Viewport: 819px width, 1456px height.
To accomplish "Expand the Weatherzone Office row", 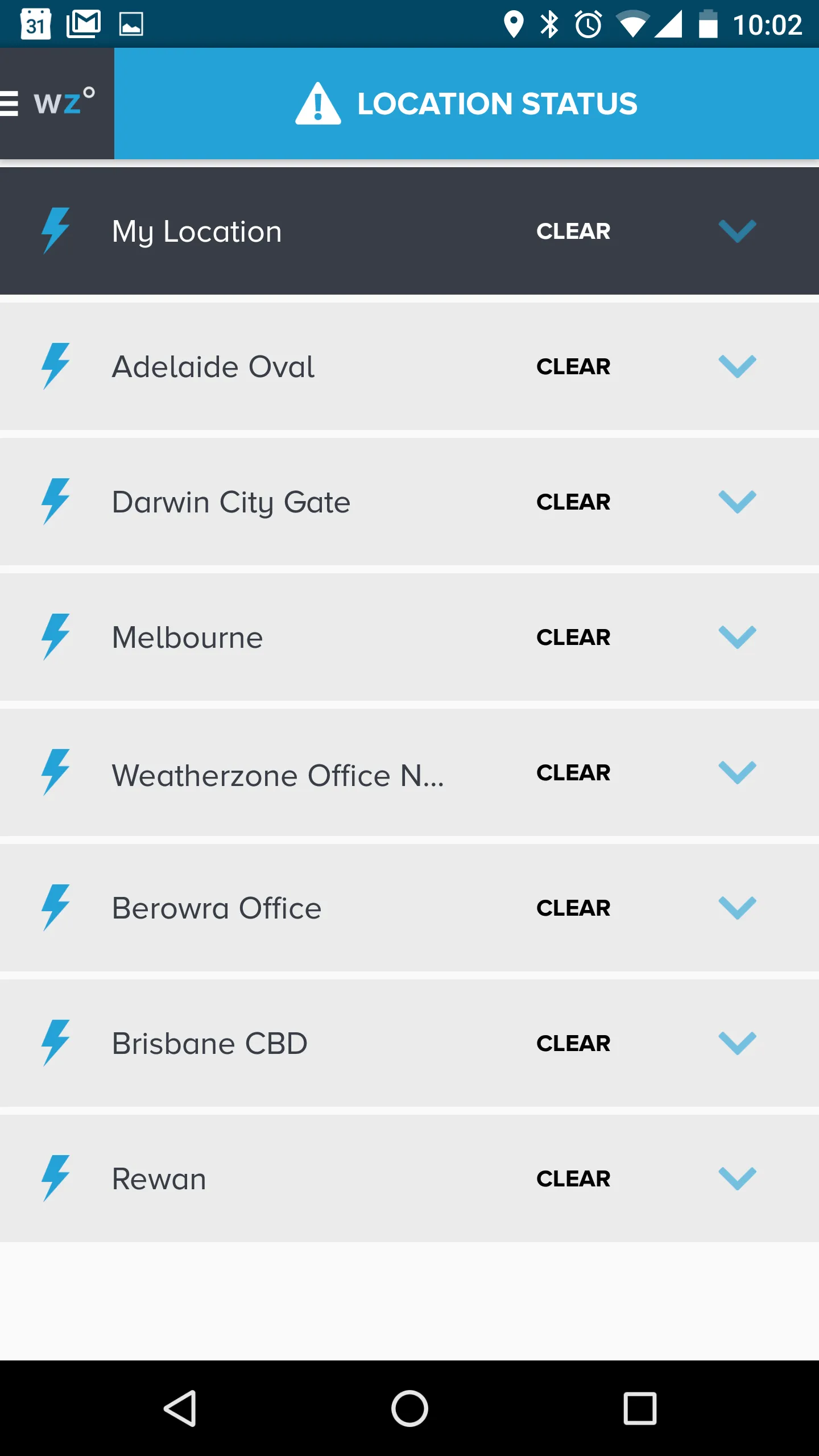I will (738, 773).
